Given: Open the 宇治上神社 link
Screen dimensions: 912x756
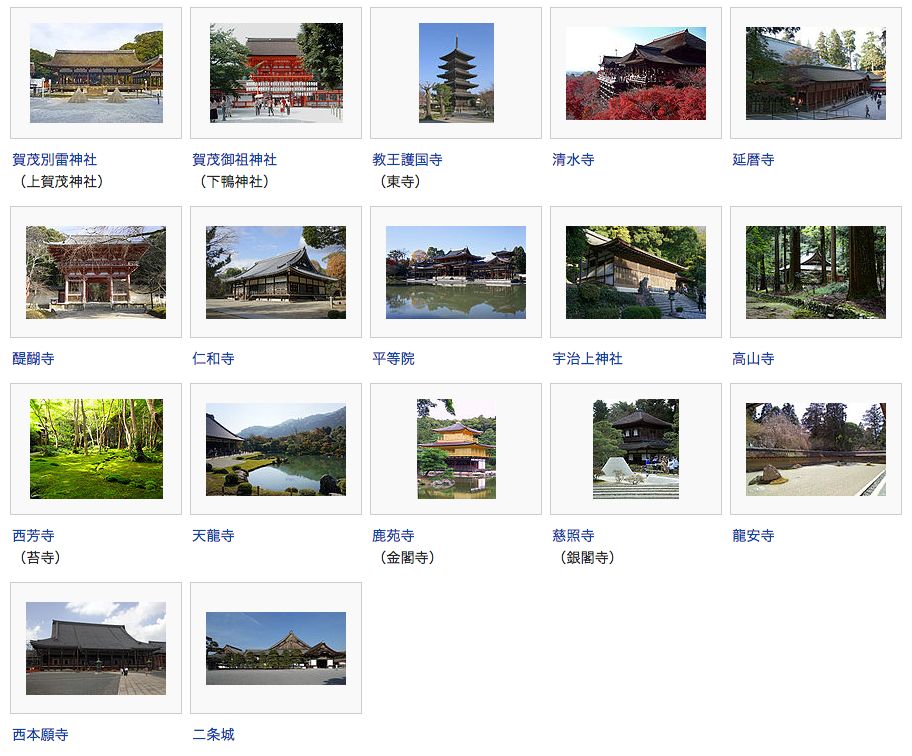Looking at the screenshot, I should point(587,359).
